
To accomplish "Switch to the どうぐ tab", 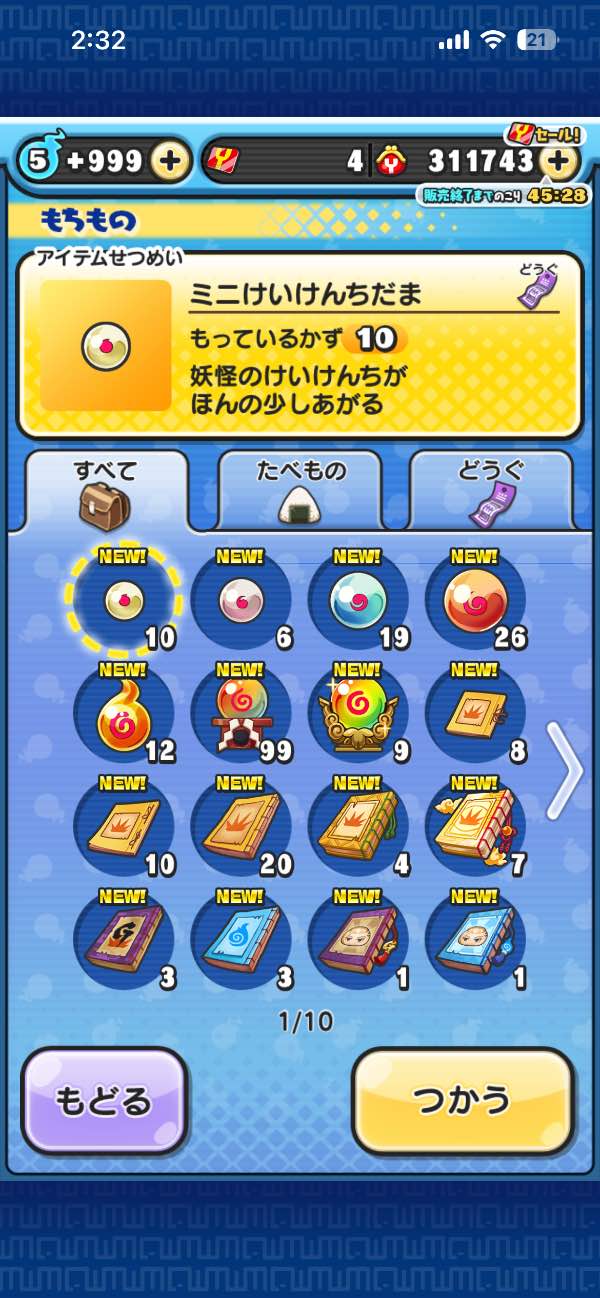I will click(x=491, y=489).
